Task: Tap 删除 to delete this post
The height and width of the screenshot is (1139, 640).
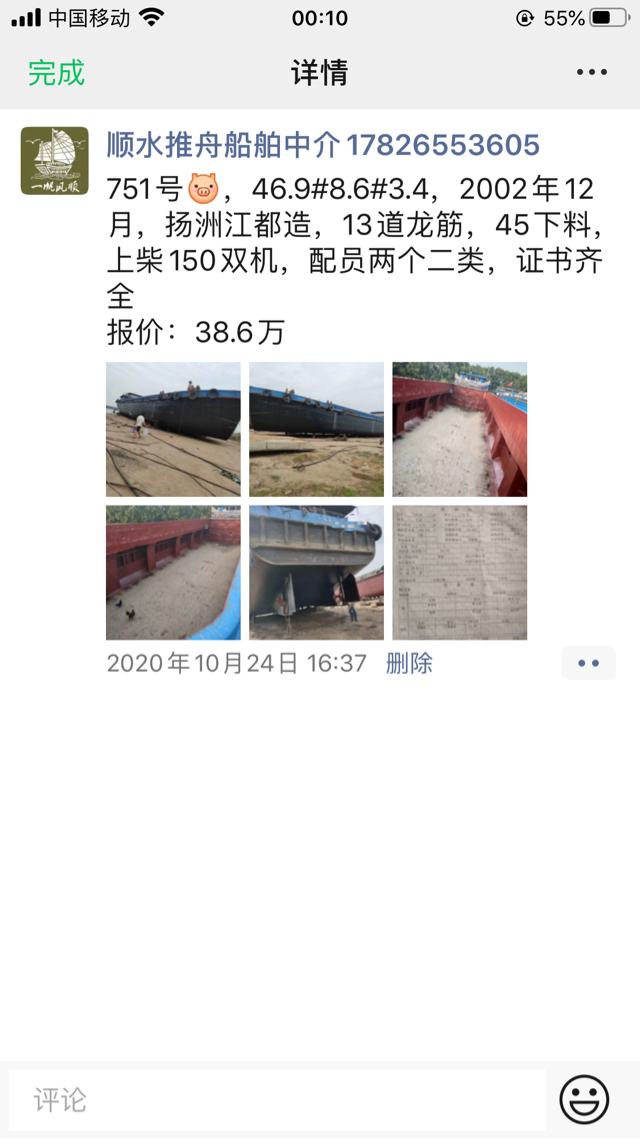Action: tap(409, 663)
